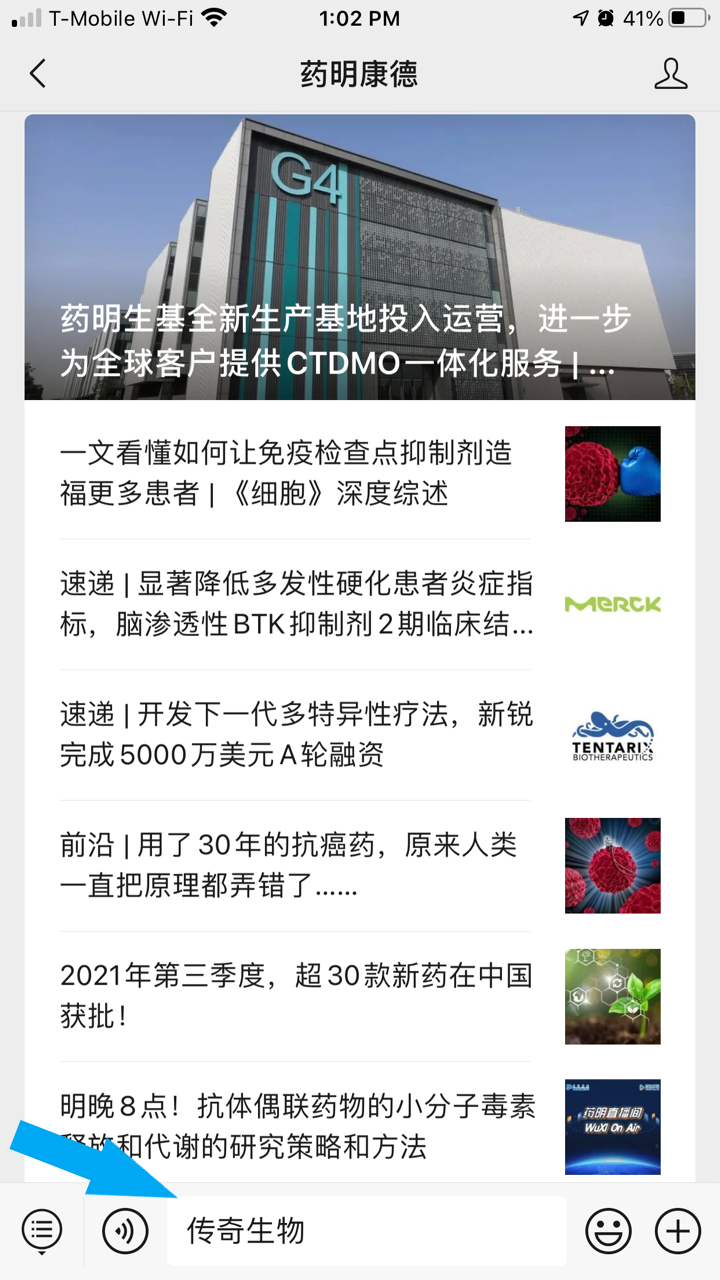Open the BTK inhibitor multiple sclerosis article
This screenshot has height=1280, width=720.
(x=360, y=604)
